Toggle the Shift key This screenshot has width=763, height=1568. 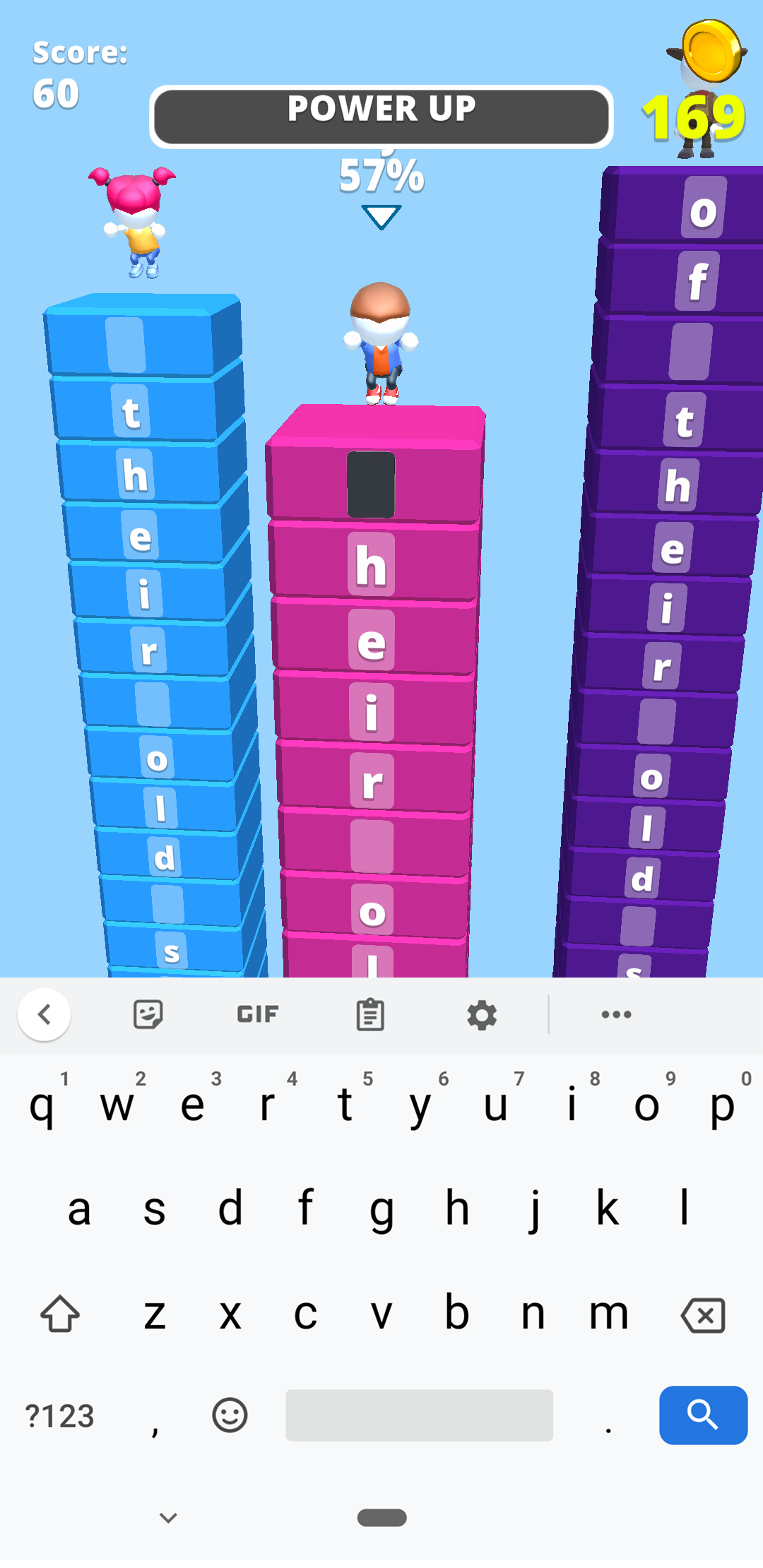[x=59, y=1312]
